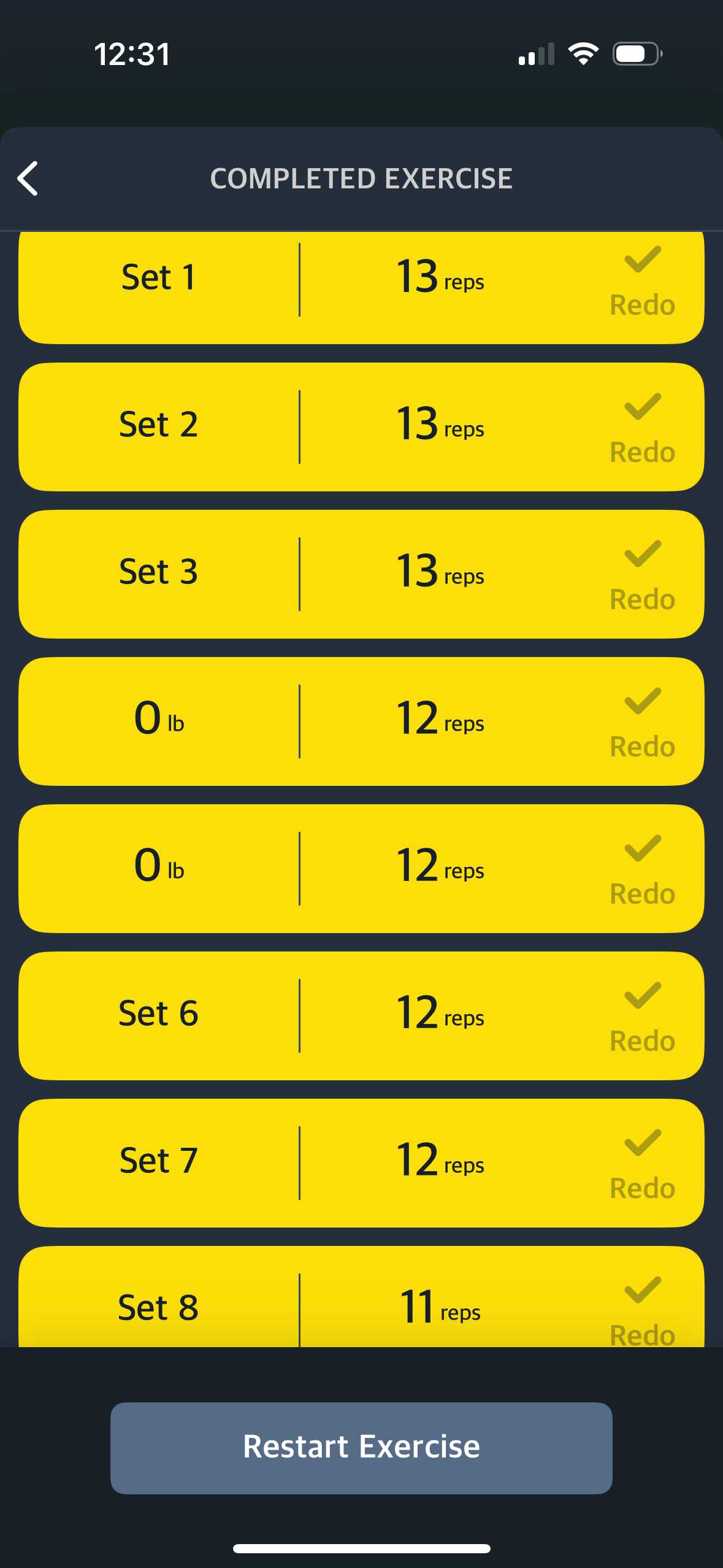Redo Set 7 of 12 reps
The width and height of the screenshot is (723, 1568).
point(642,1188)
